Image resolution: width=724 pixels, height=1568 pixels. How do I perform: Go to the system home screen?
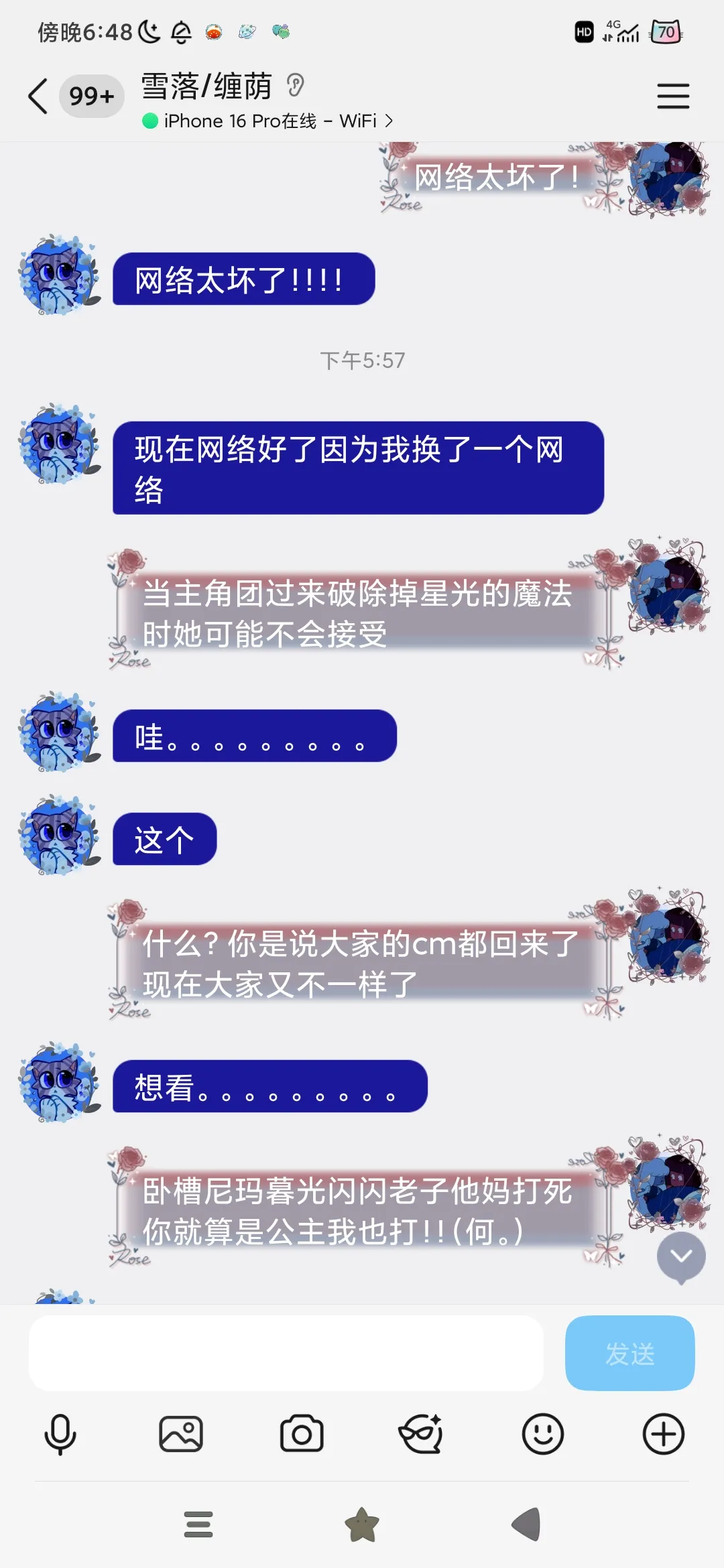coord(362,1524)
